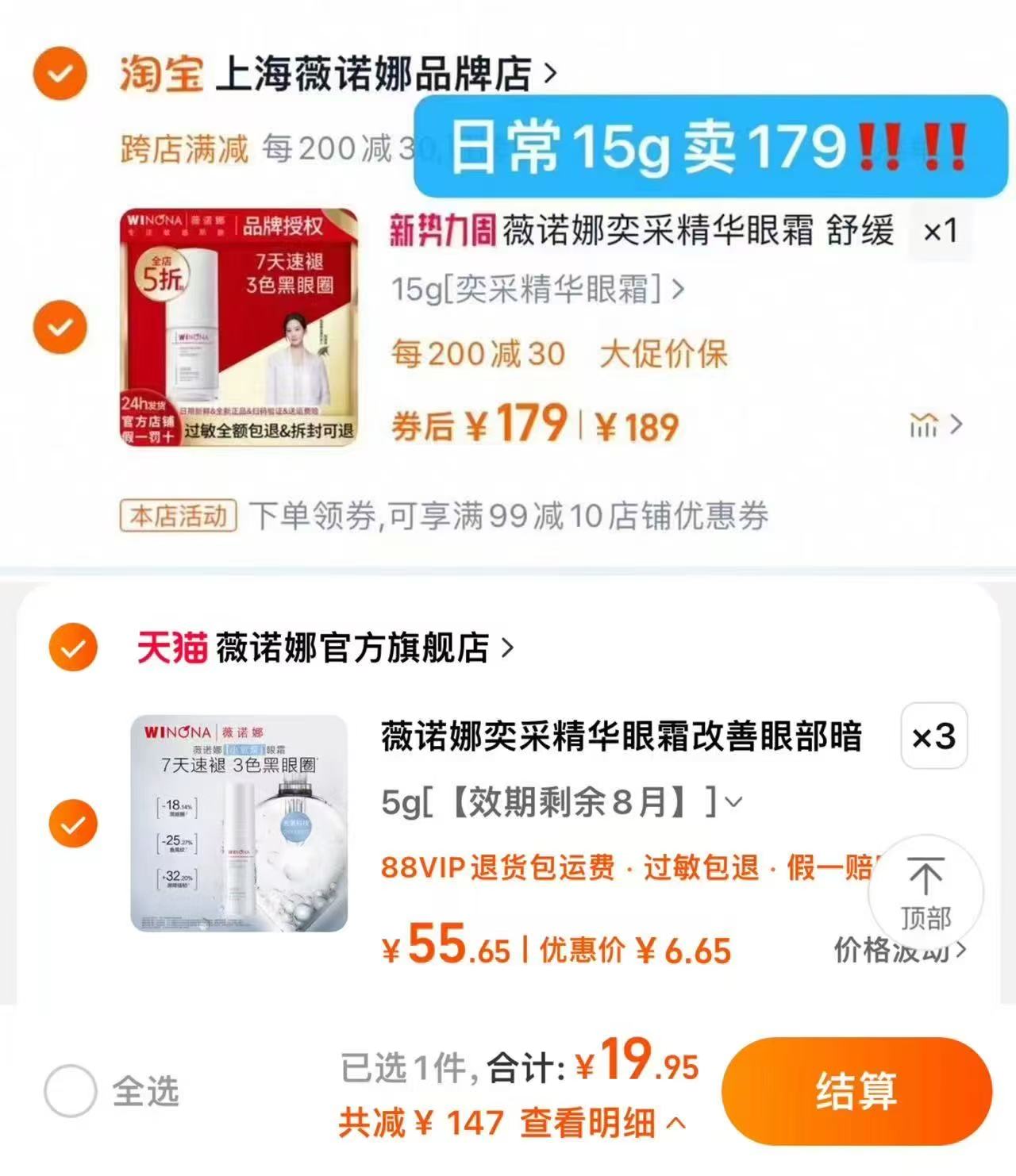
Task: Toggle selection of the 奕采精华眼霜 15g item
Action: coord(60,325)
